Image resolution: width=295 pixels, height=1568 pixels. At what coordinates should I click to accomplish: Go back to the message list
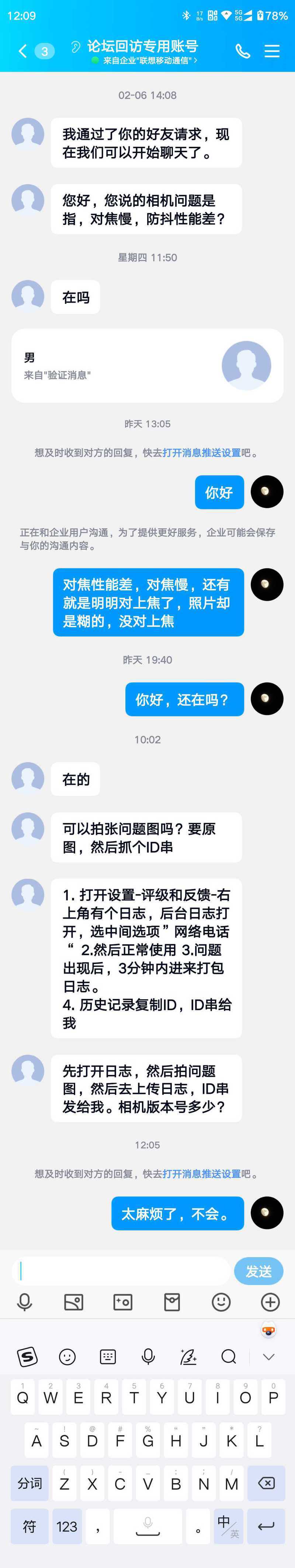coord(23,51)
